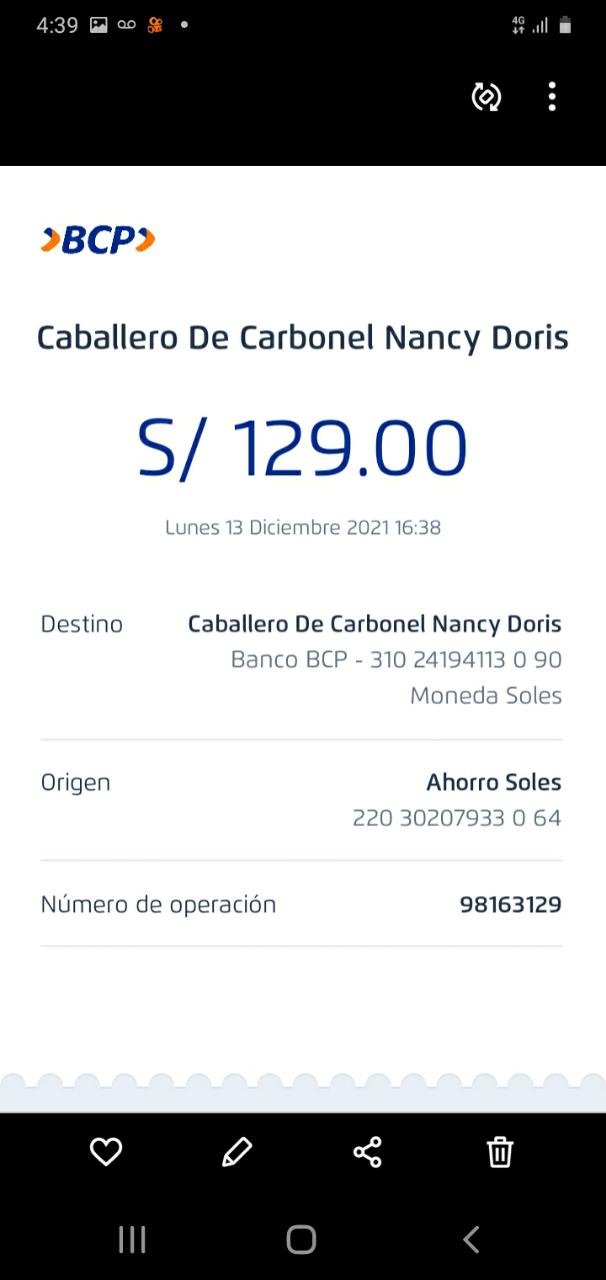This screenshot has height=1280, width=606.
Task: Delete the image with trash icon
Action: coord(500,1152)
